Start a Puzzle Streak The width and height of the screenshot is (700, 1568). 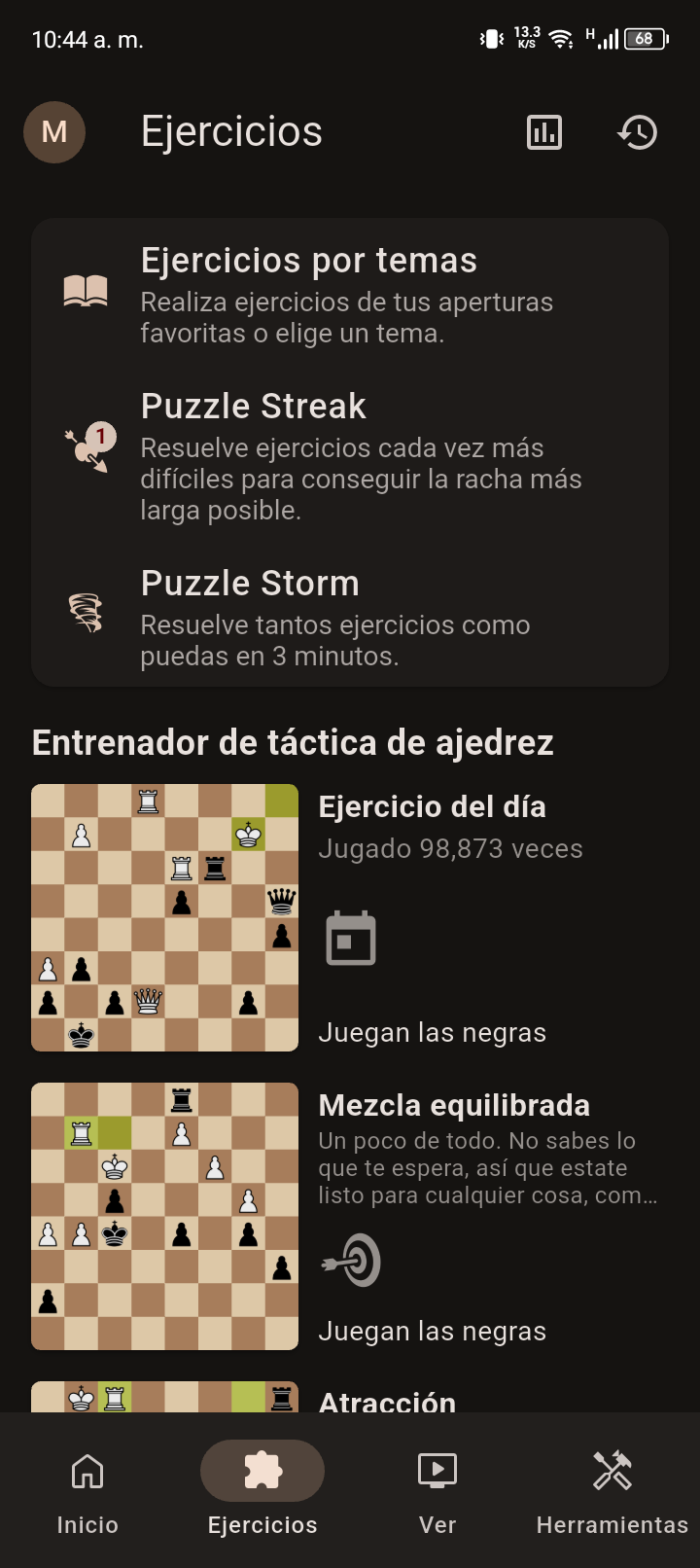(x=350, y=456)
